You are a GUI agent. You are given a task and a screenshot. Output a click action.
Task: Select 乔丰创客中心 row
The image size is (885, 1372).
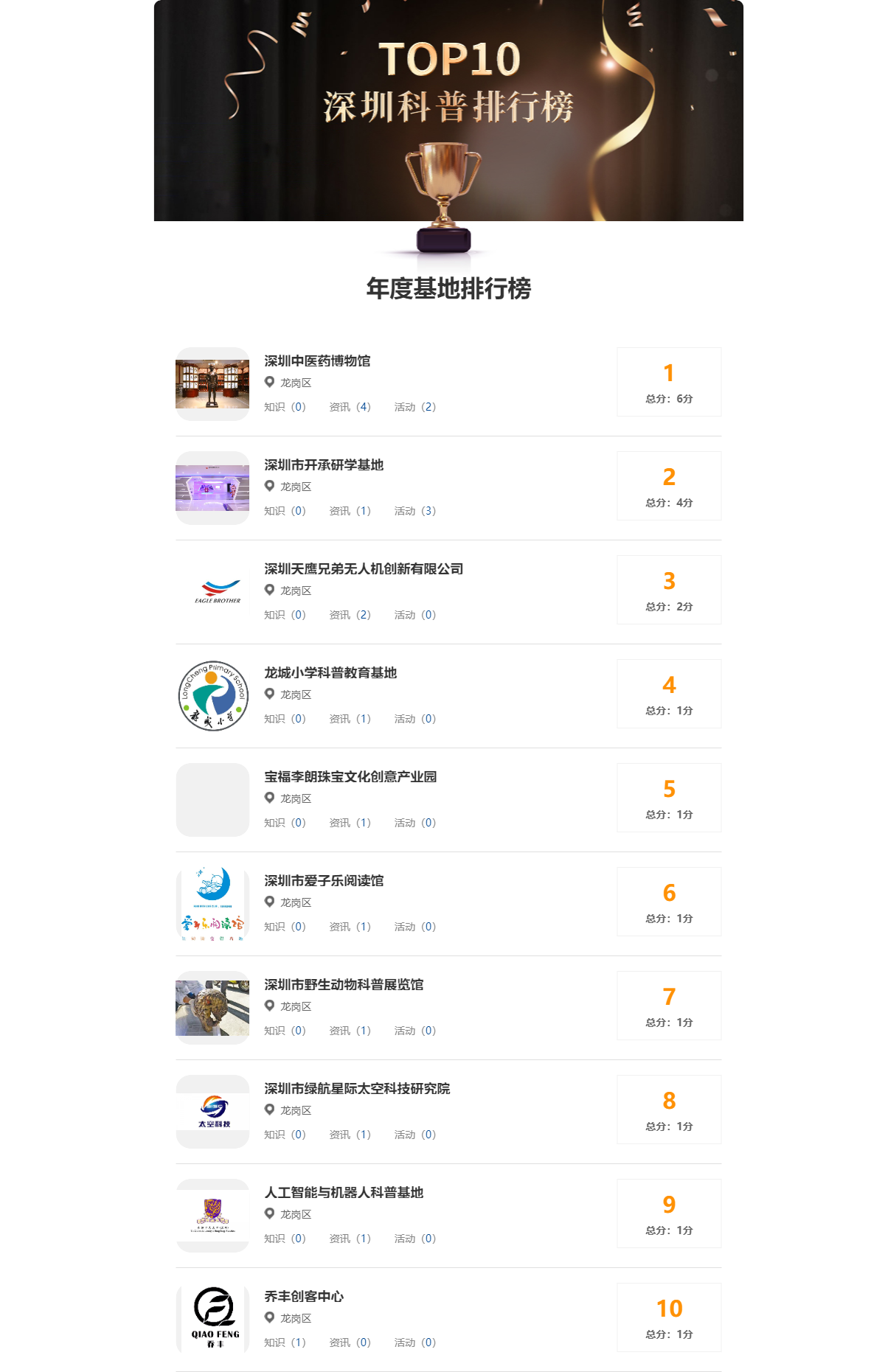pyautogui.click(x=304, y=1297)
